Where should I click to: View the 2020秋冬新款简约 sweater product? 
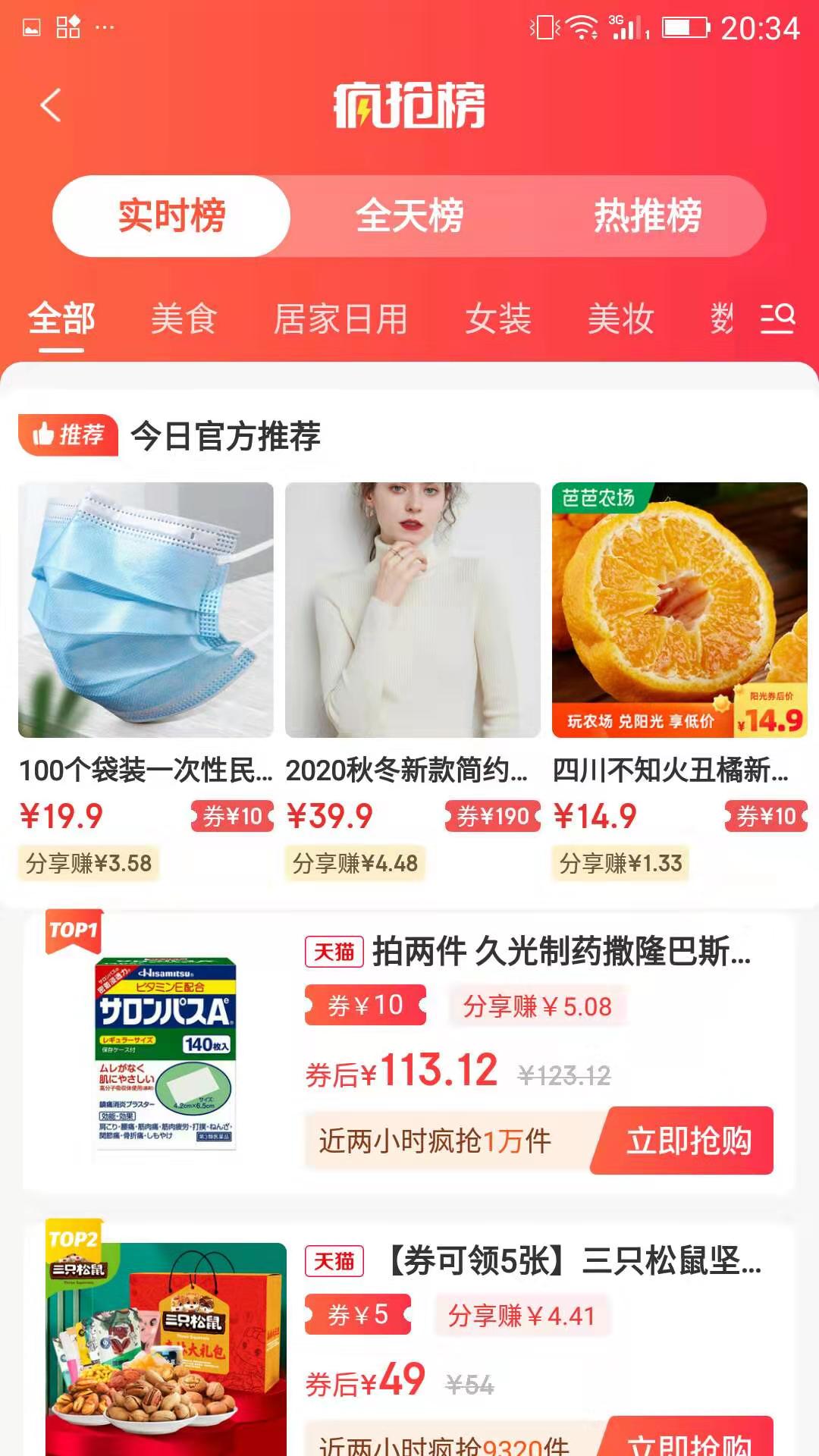(x=413, y=610)
